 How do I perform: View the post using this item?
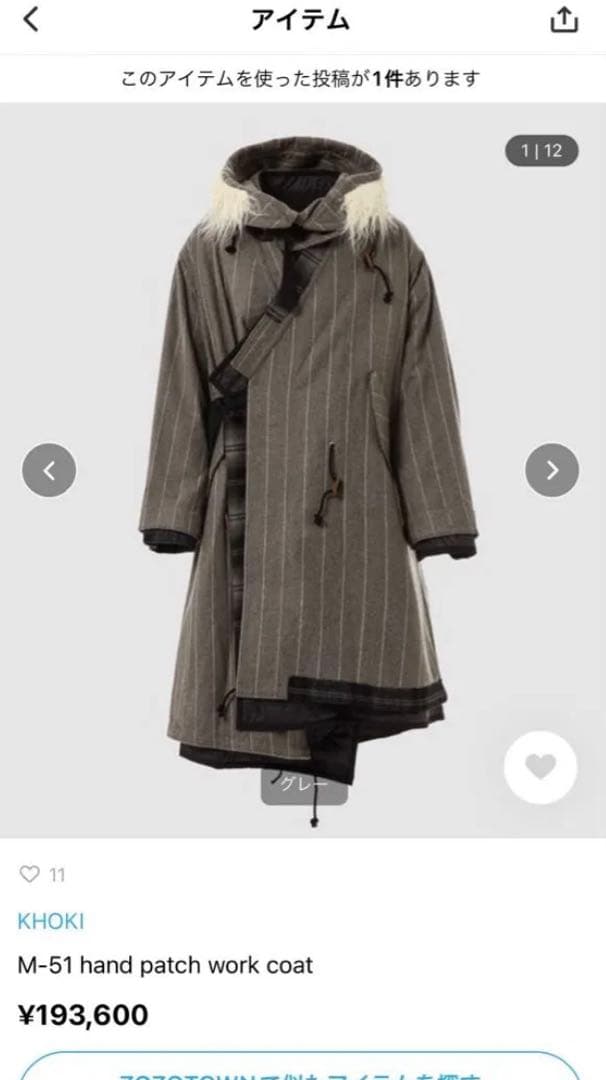(x=302, y=78)
